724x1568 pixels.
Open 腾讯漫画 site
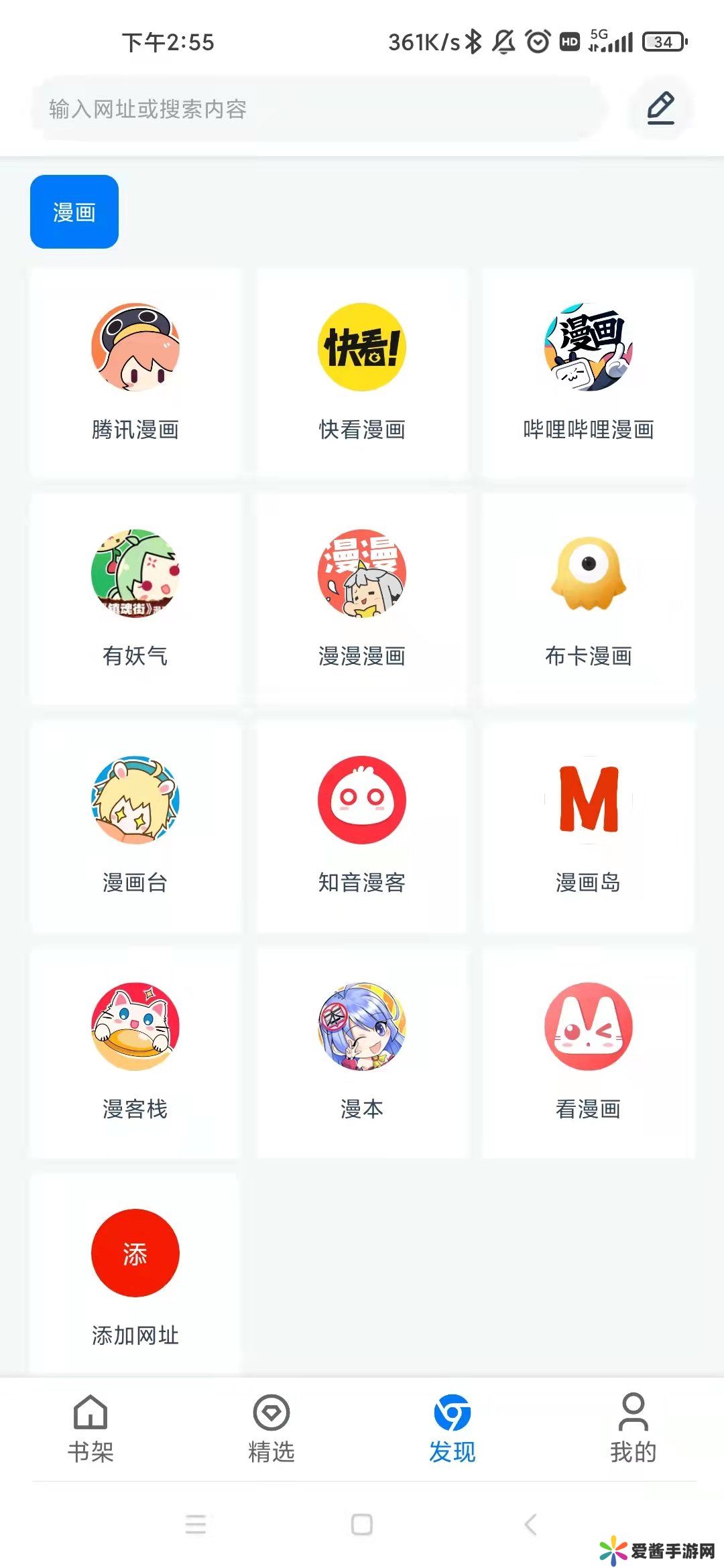point(135,373)
